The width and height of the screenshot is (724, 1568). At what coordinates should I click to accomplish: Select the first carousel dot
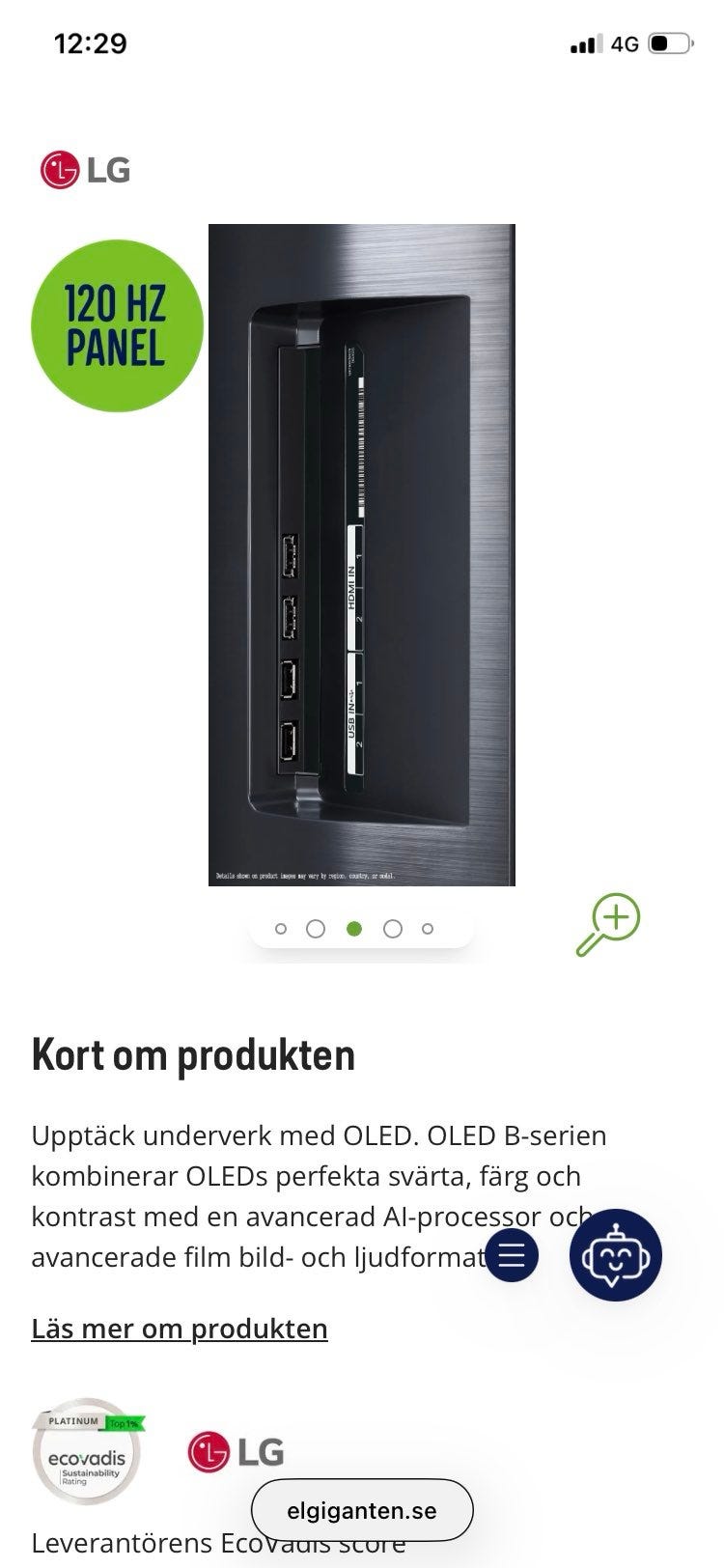coord(281,927)
